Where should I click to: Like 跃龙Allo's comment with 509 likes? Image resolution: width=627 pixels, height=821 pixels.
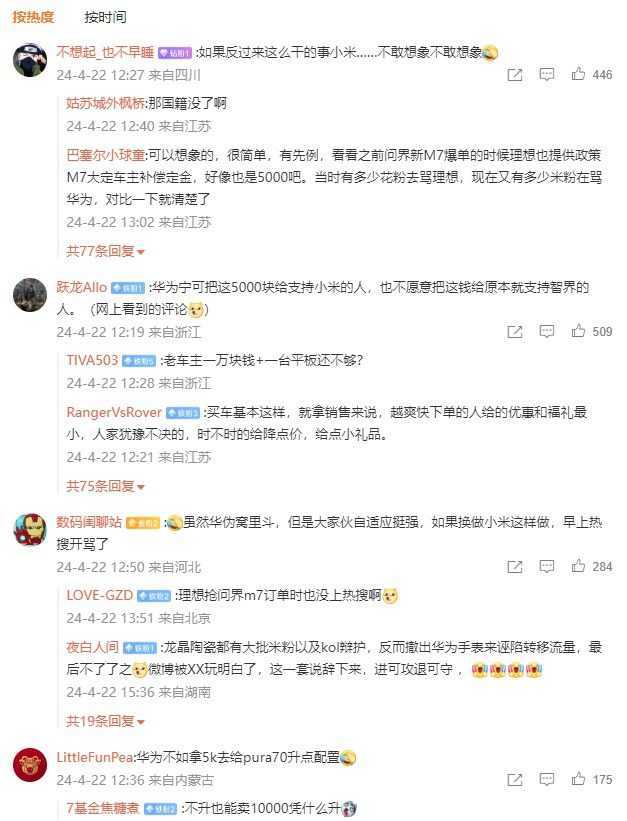point(579,332)
